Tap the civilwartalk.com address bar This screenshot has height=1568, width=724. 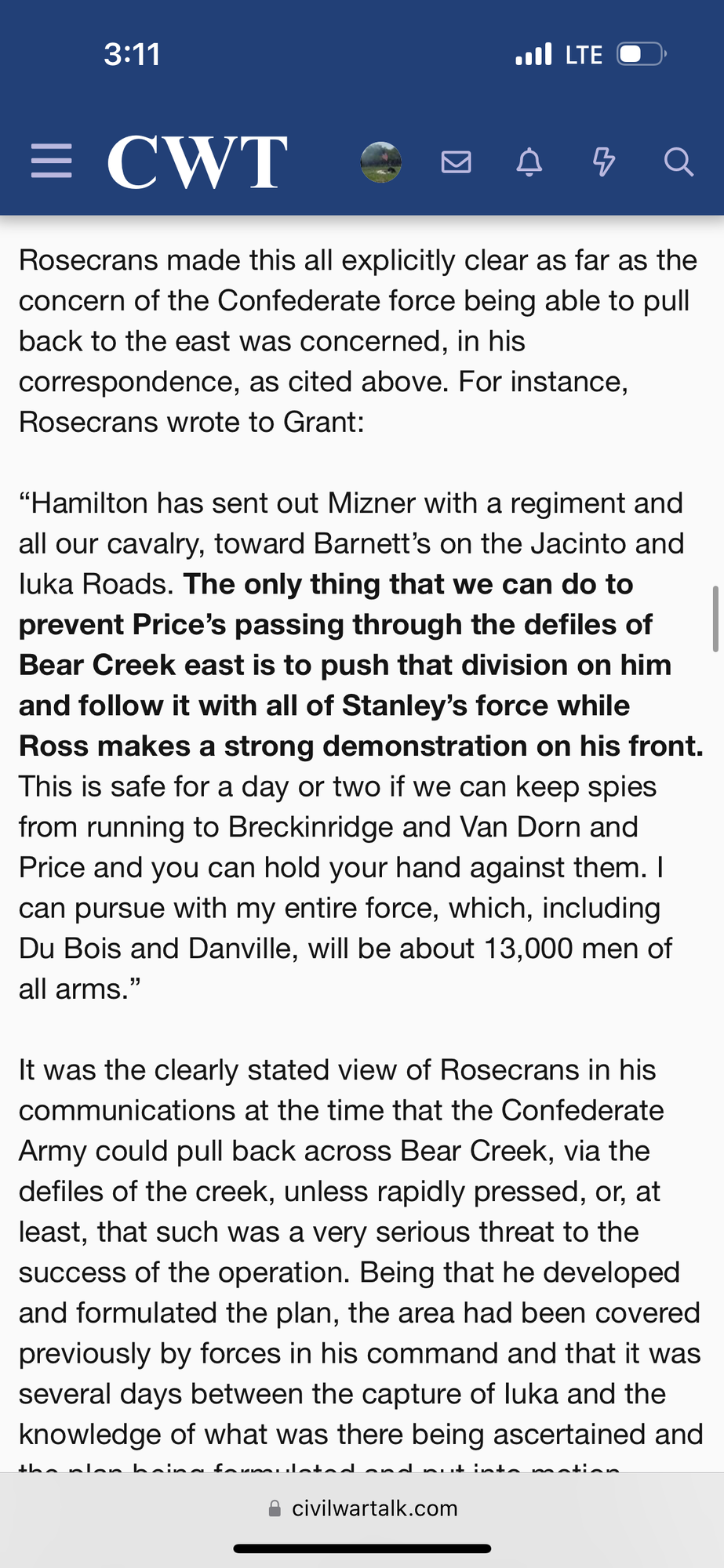click(x=362, y=1508)
